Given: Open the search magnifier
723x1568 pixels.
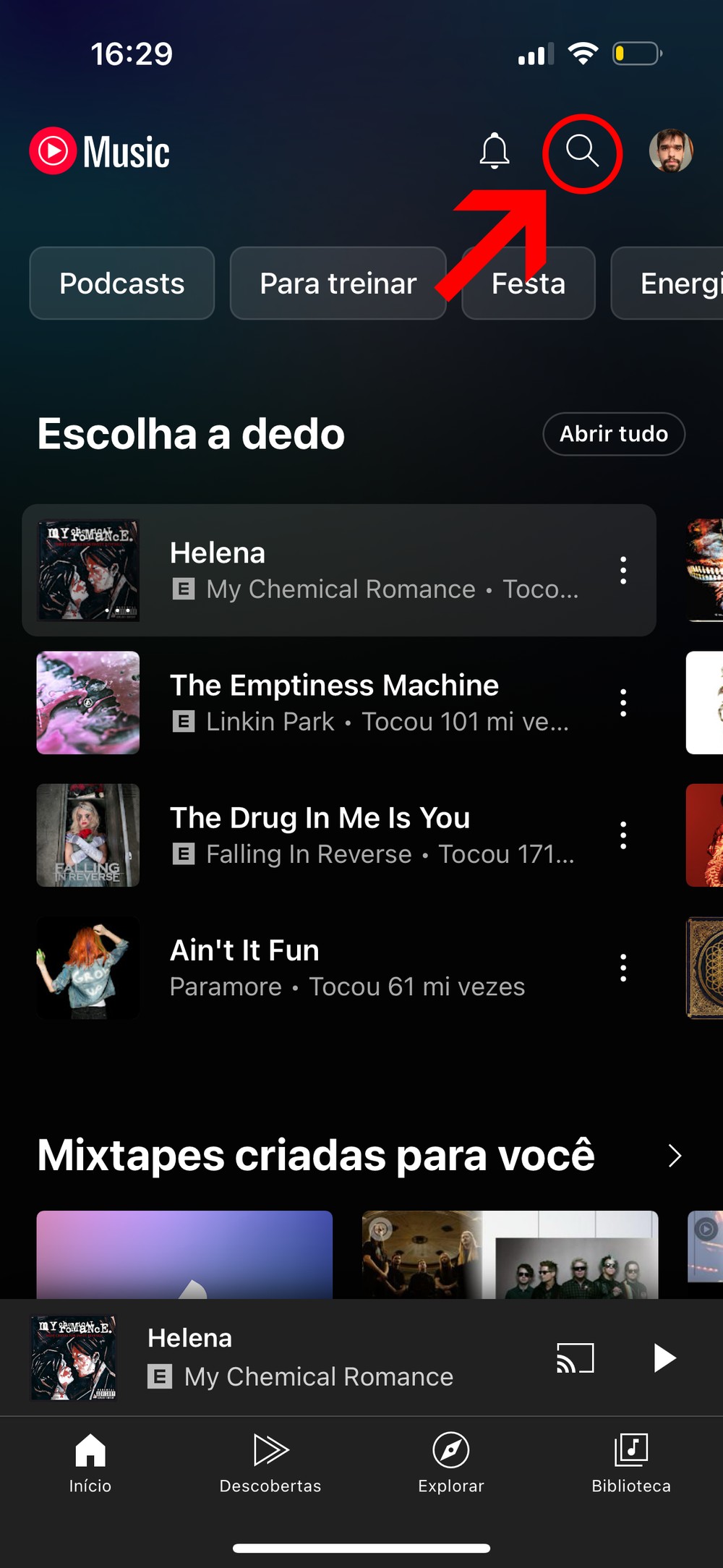Looking at the screenshot, I should (582, 151).
